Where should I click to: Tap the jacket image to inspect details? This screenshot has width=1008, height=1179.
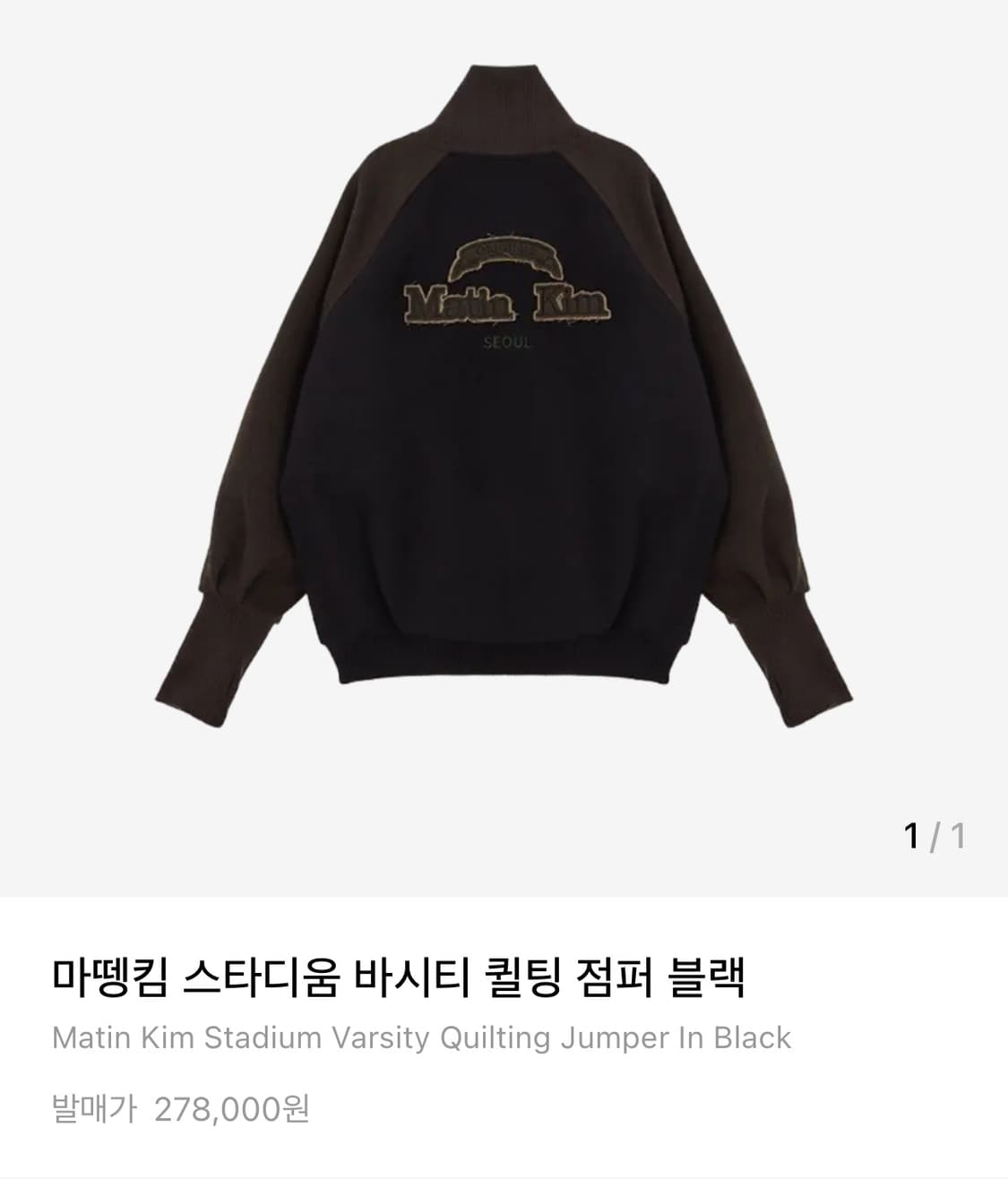click(504, 403)
